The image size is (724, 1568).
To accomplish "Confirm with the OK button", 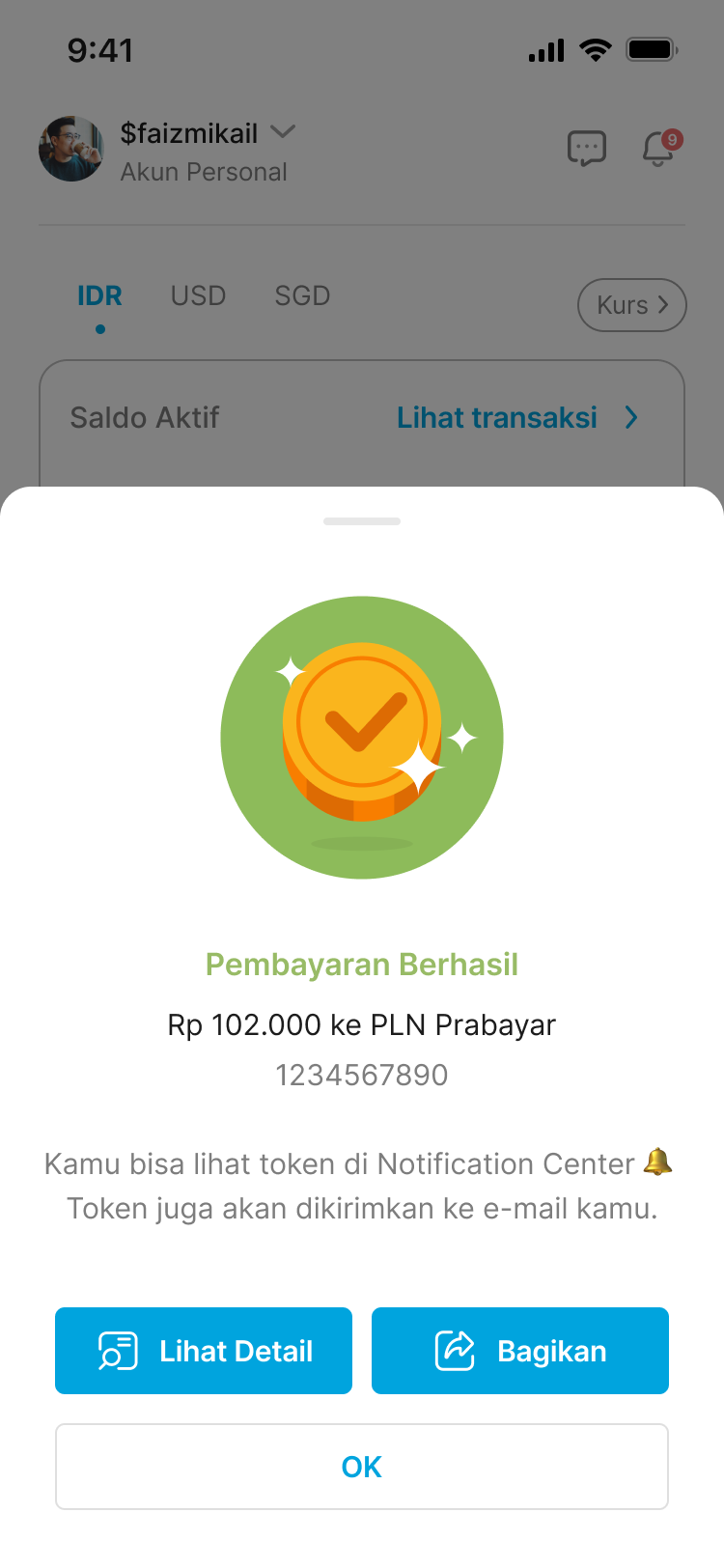I will tap(361, 1466).
